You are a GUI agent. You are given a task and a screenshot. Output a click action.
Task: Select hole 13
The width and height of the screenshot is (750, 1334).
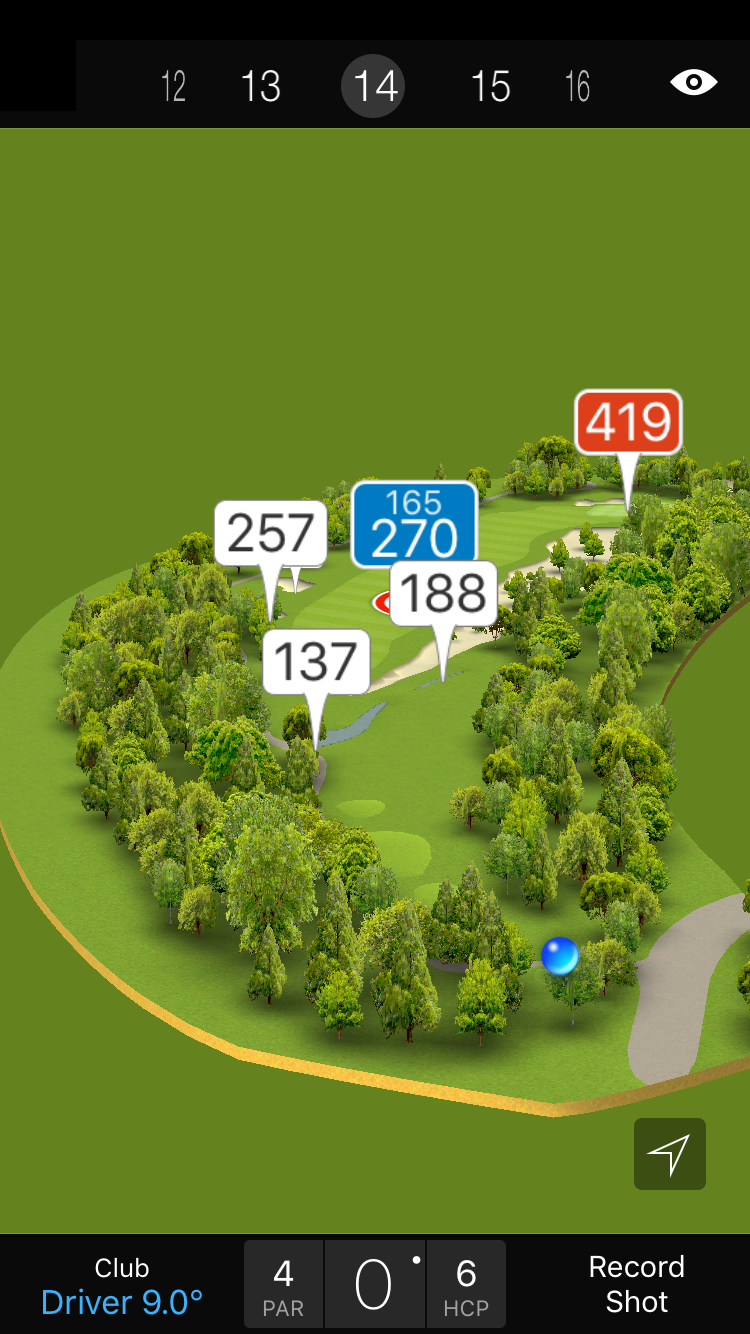click(x=261, y=87)
